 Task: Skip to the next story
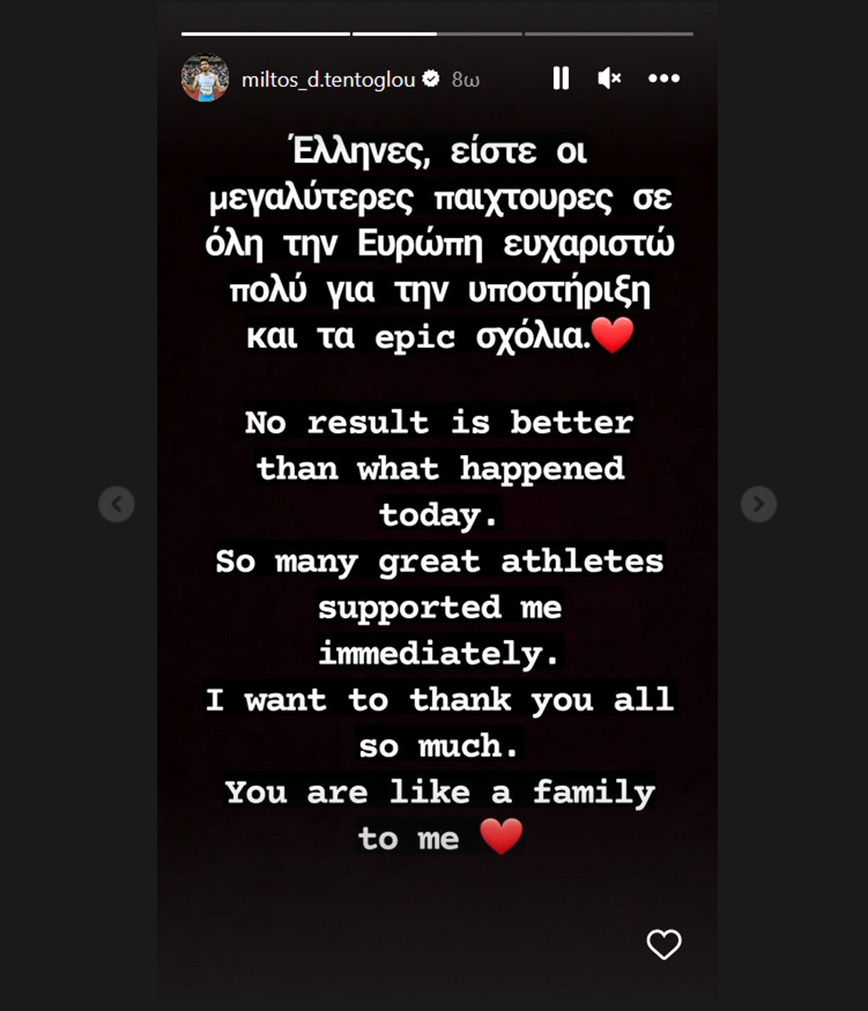758,504
